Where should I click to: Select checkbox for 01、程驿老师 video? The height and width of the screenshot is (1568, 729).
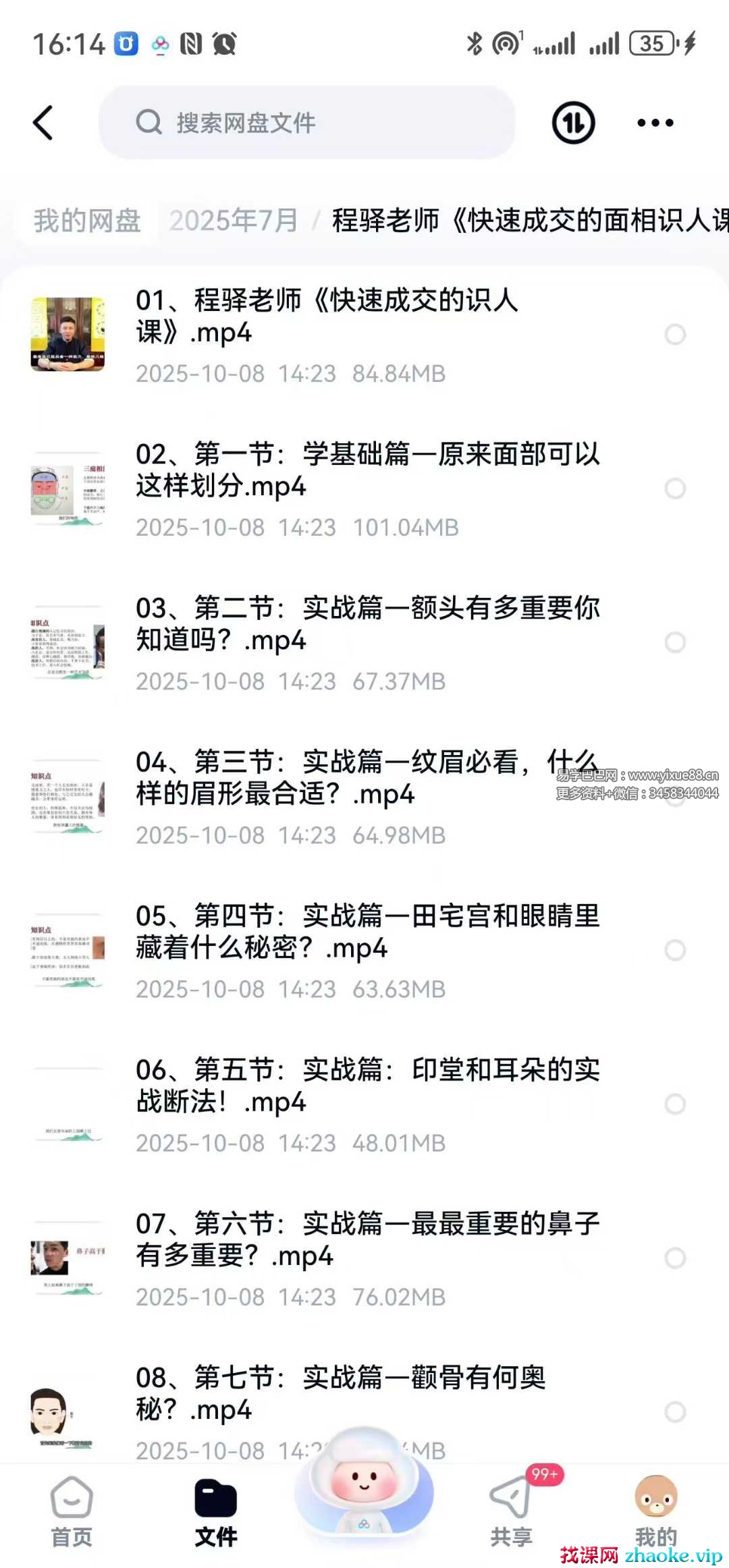[x=675, y=335]
